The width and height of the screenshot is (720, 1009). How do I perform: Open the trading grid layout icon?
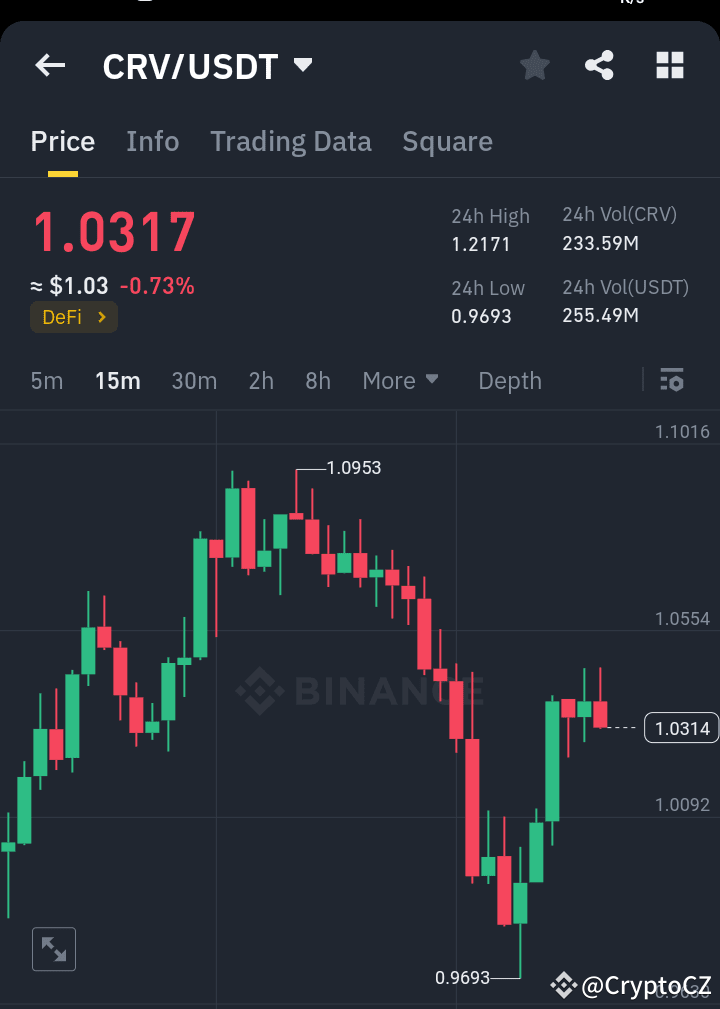coord(669,64)
